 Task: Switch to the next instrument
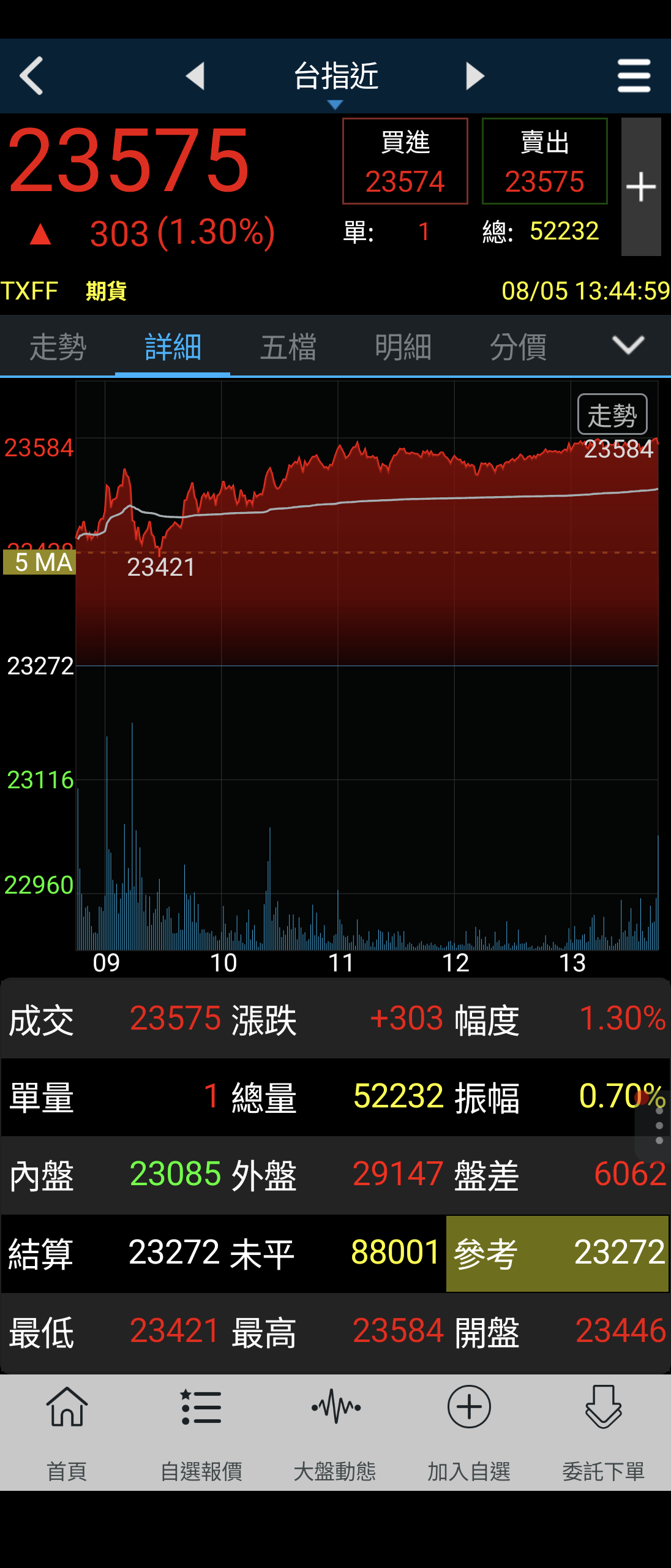(475, 76)
